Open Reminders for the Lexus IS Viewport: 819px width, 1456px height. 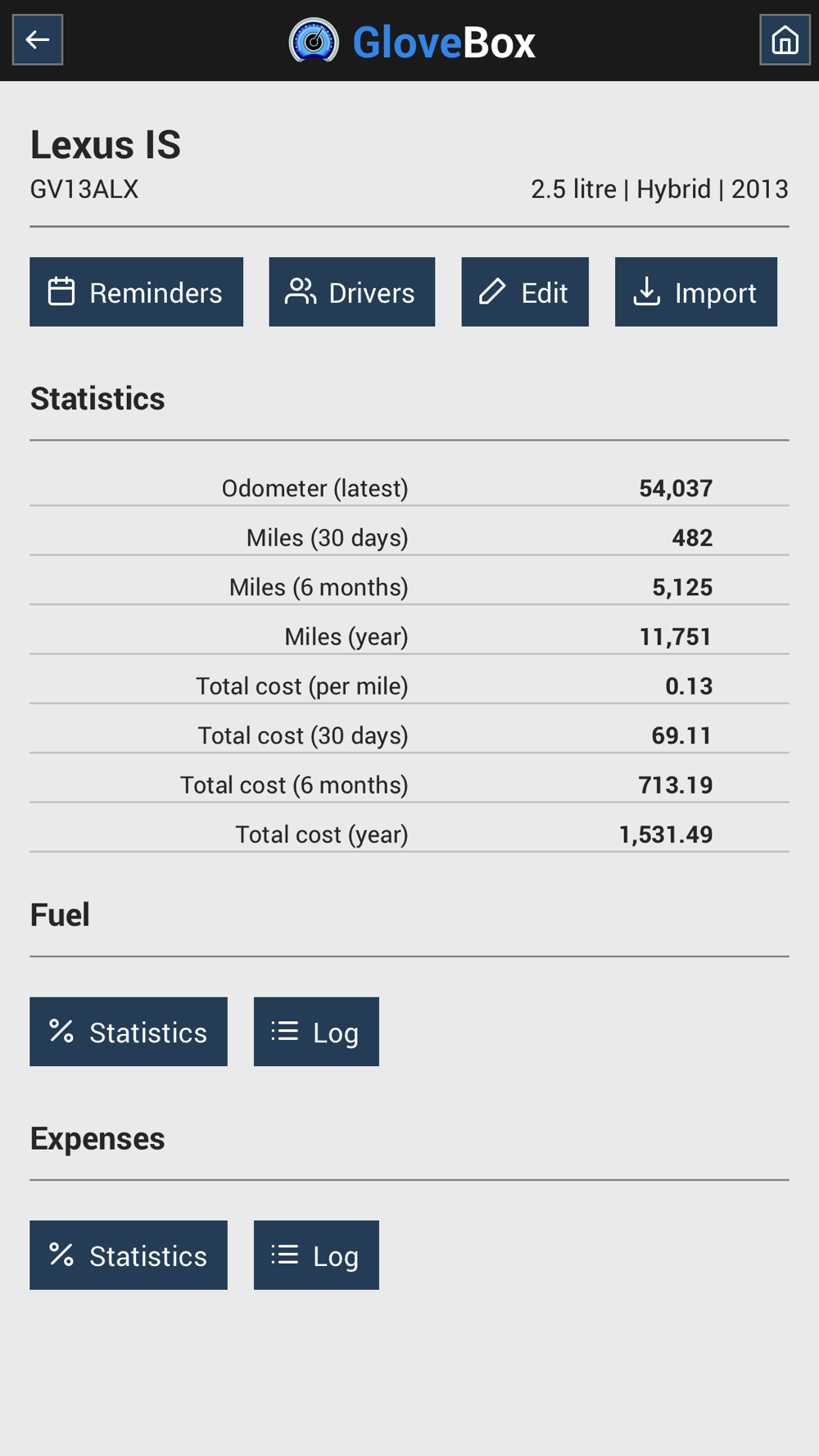pos(136,292)
